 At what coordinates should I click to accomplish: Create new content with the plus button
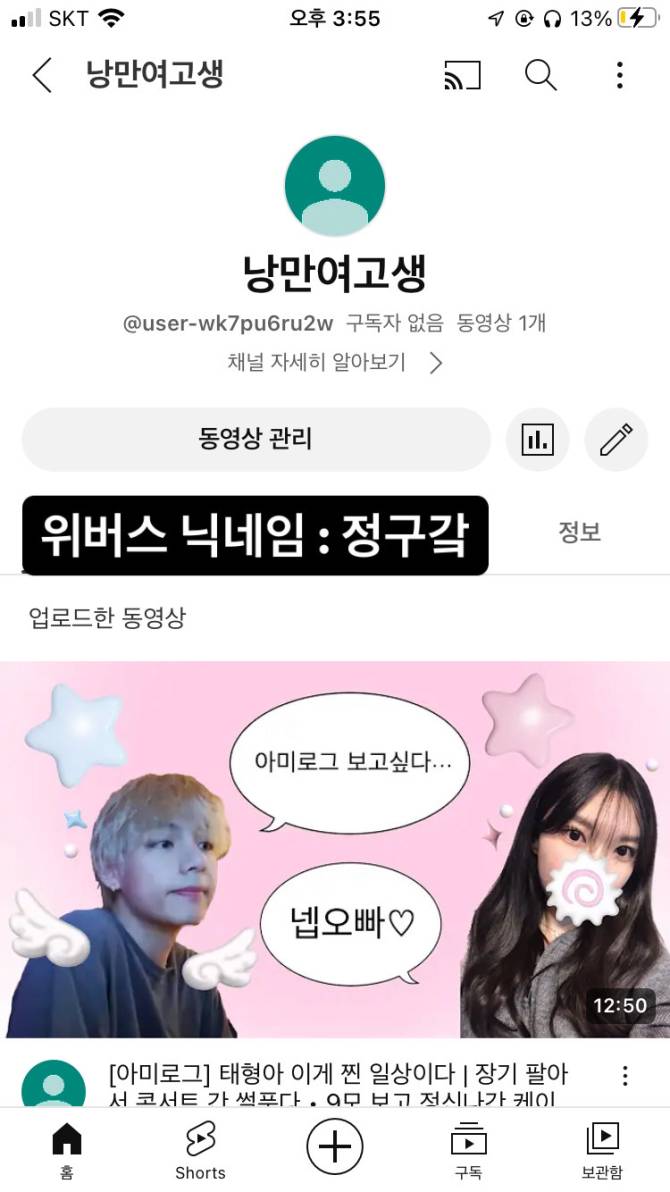[334, 1146]
